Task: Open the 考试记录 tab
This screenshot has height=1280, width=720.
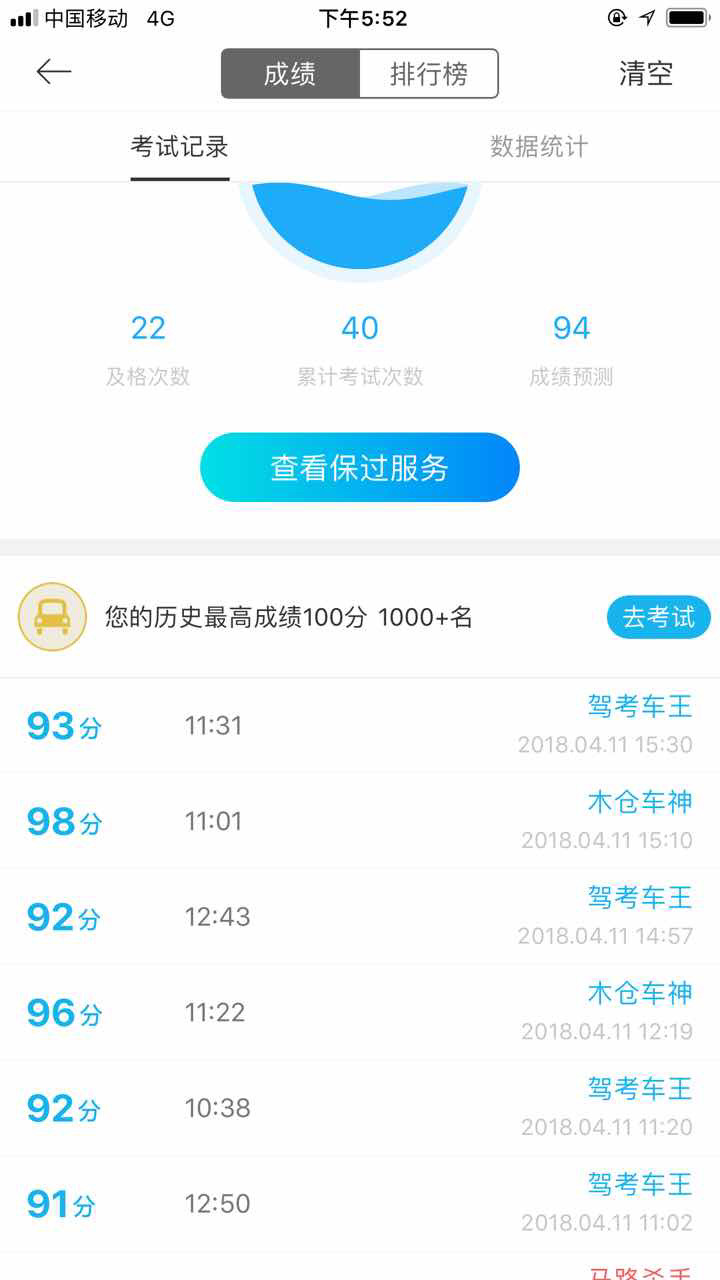Action: pyautogui.click(x=180, y=147)
